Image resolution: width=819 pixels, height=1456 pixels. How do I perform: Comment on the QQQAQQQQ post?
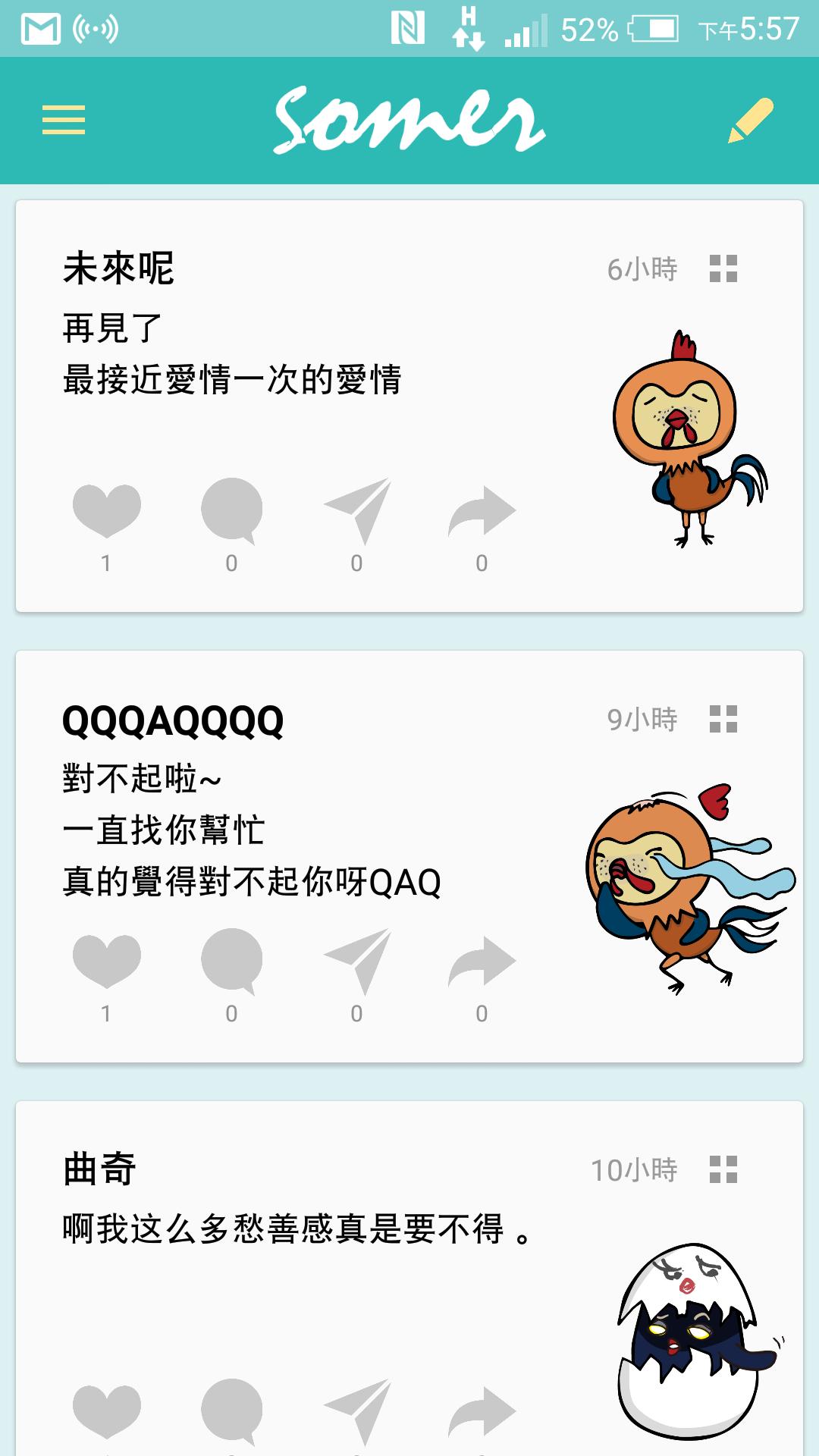[232, 961]
